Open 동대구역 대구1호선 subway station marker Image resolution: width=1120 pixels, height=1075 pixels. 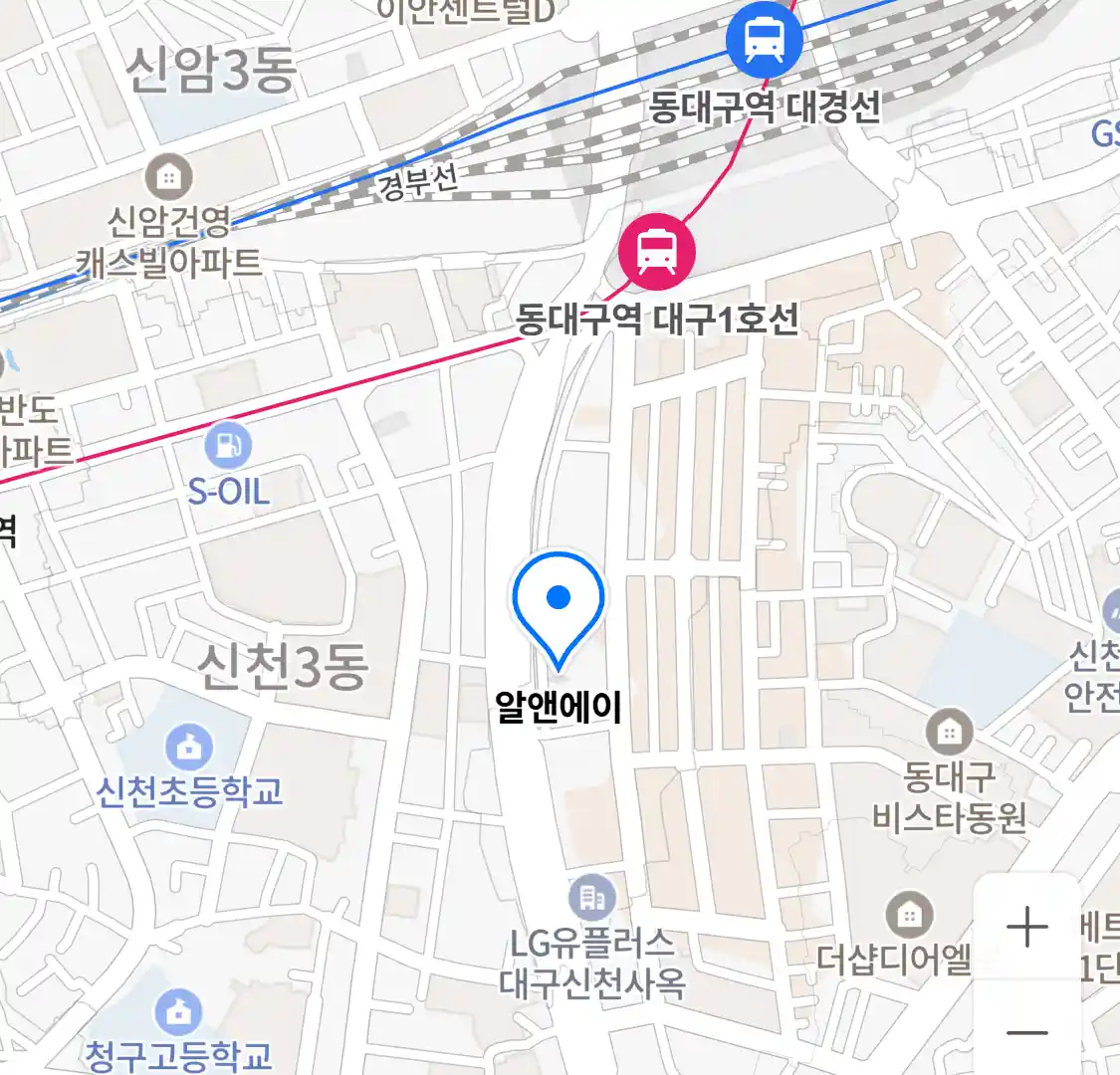pos(656,248)
